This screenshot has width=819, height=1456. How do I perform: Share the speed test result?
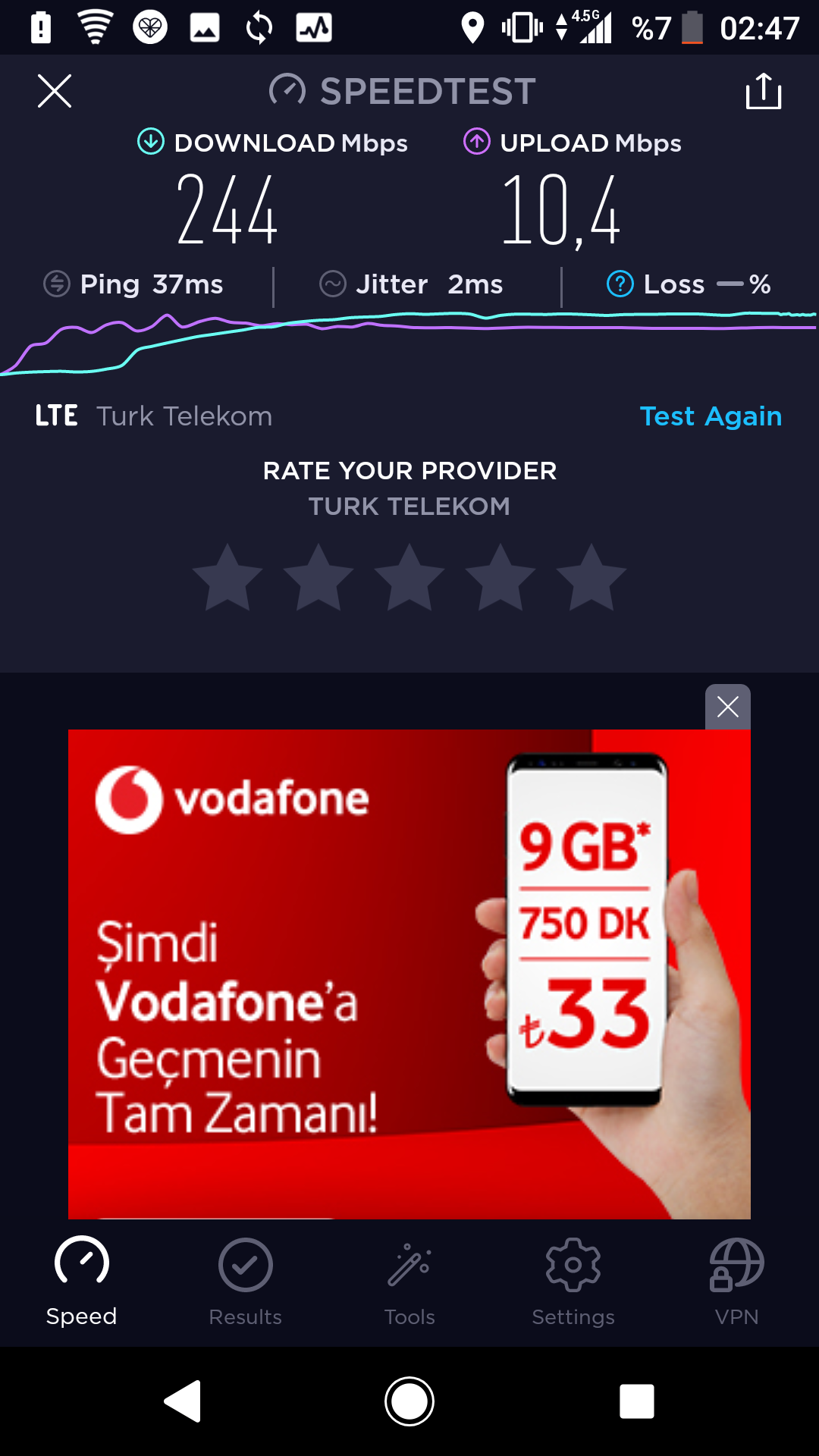pos(764,91)
